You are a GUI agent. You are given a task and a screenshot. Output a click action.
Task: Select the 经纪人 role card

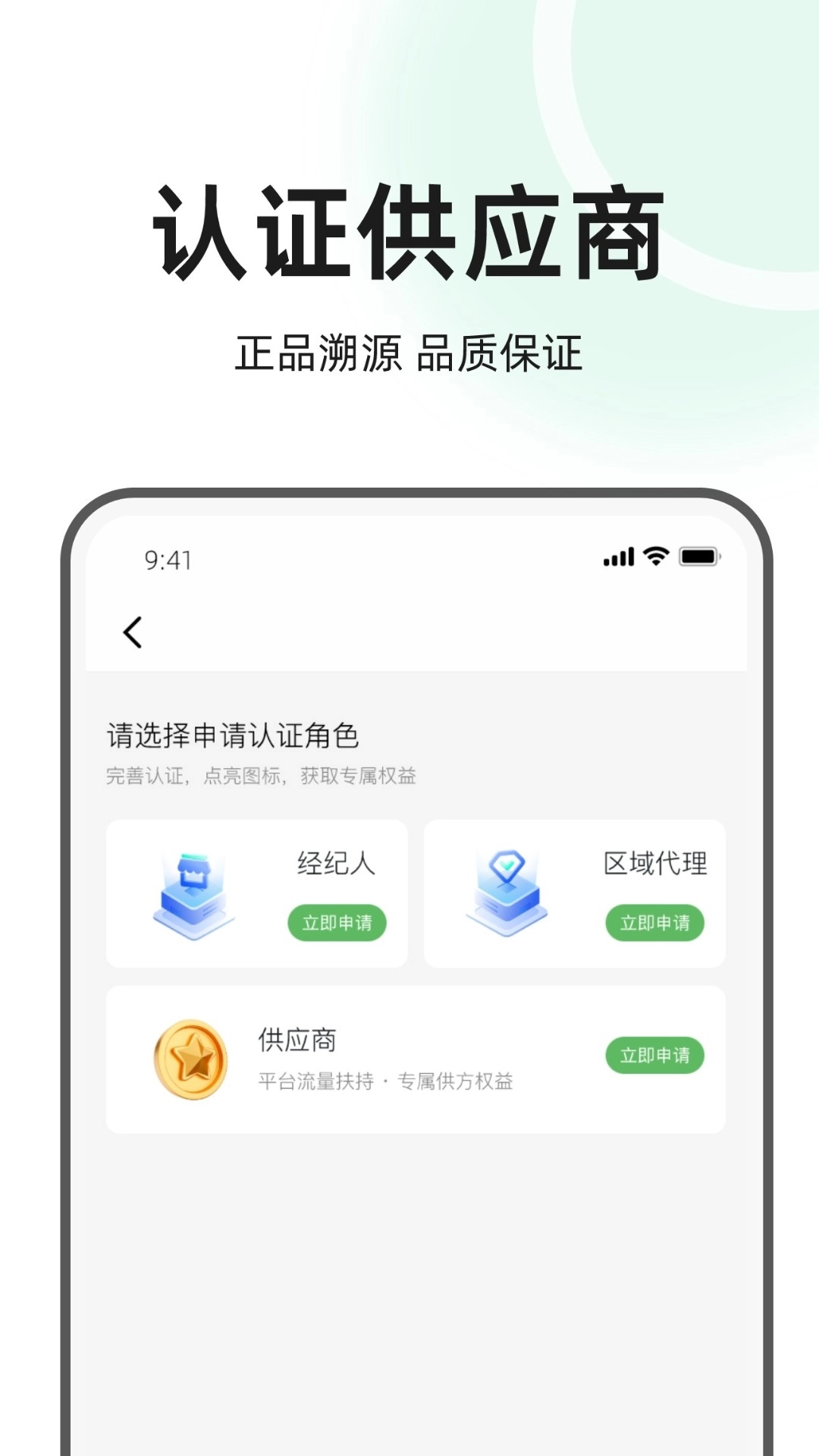(256, 893)
